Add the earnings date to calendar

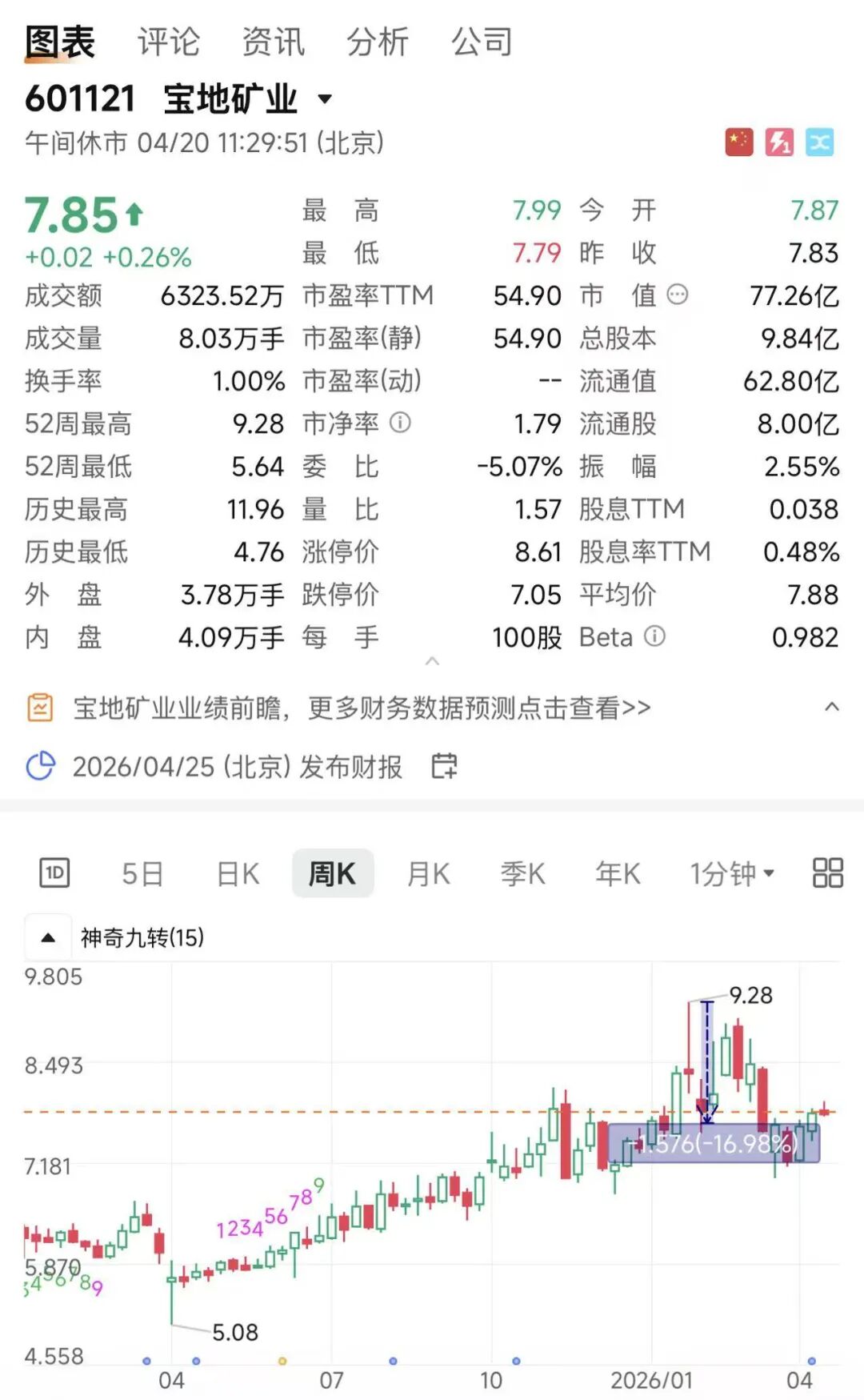click(x=444, y=766)
